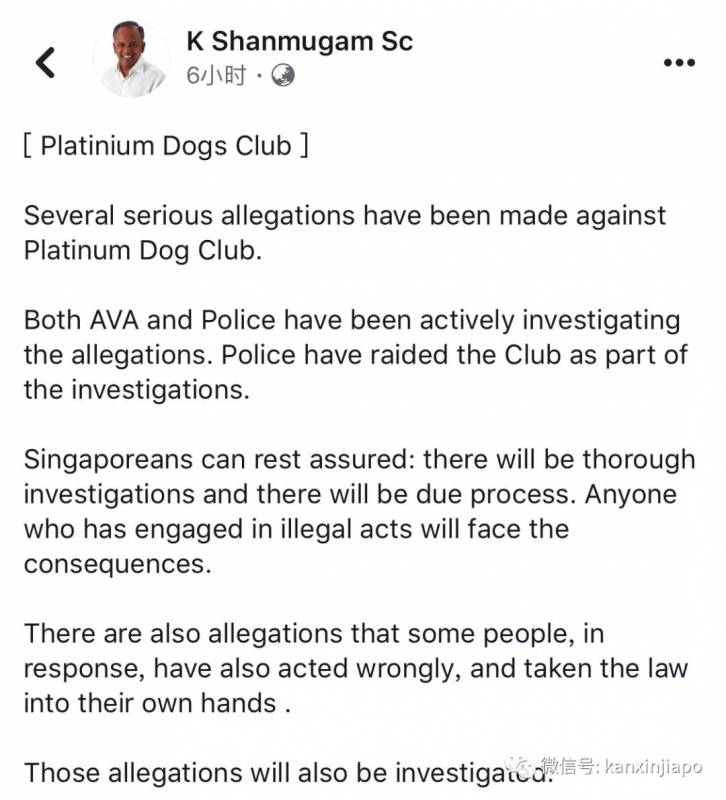The height and width of the screenshot is (800, 726).
Task: Go back using the back arrow
Action: [46, 62]
